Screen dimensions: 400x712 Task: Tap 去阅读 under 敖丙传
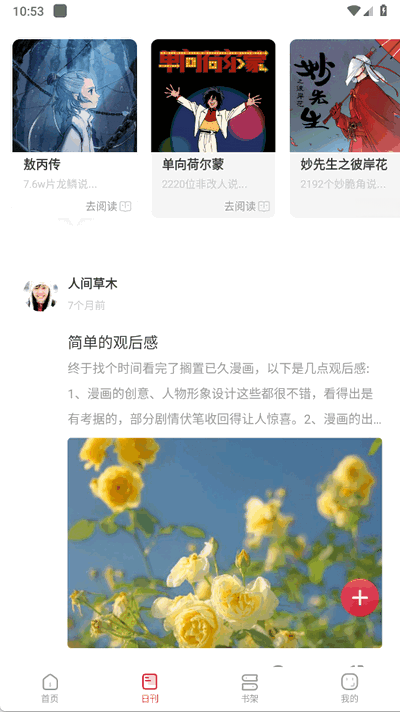(108, 207)
